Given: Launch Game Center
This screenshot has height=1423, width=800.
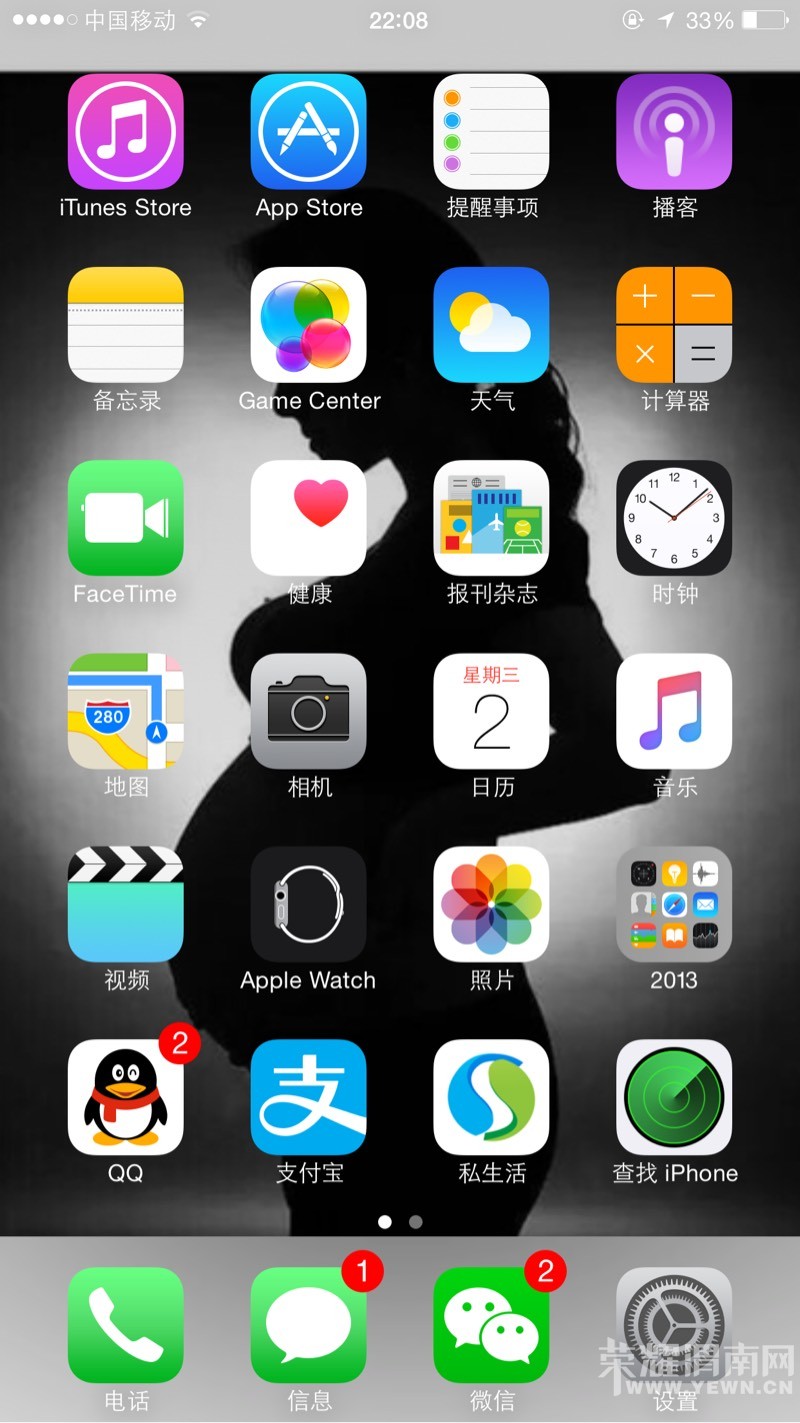Looking at the screenshot, I should pos(308,324).
